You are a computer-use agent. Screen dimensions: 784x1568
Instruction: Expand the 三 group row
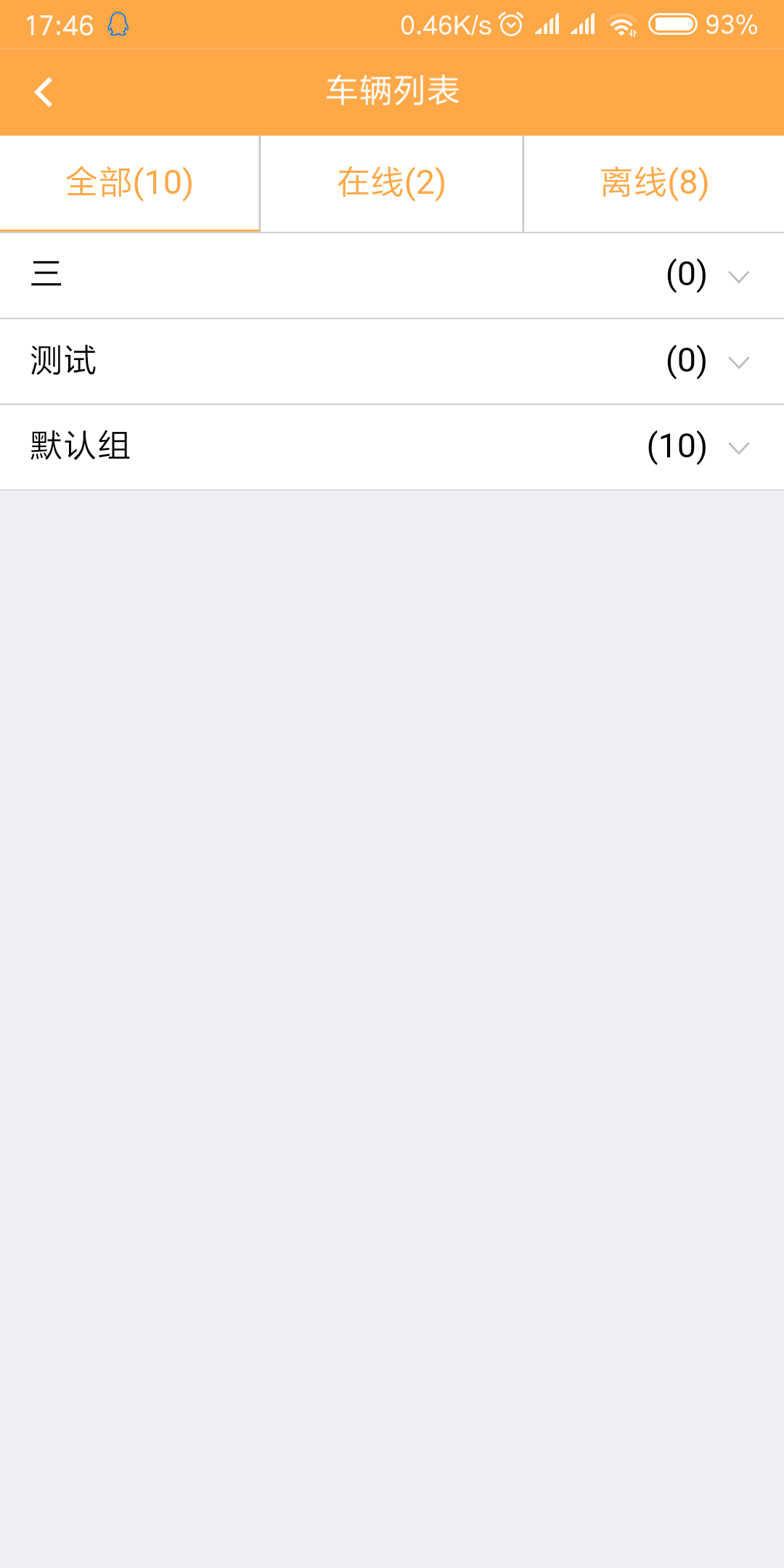(738, 276)
